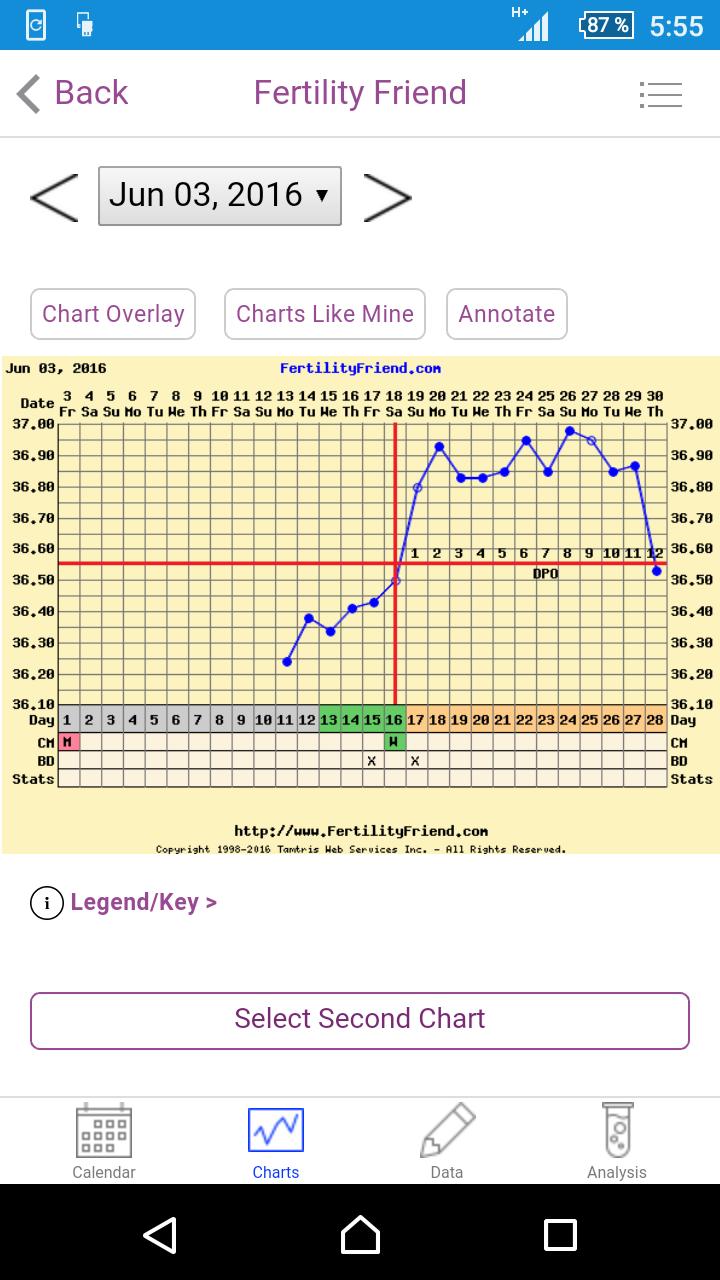Go back to the previous screen
The height and width of the screenshot is (1280, 720).
click(x=72, y=93)
